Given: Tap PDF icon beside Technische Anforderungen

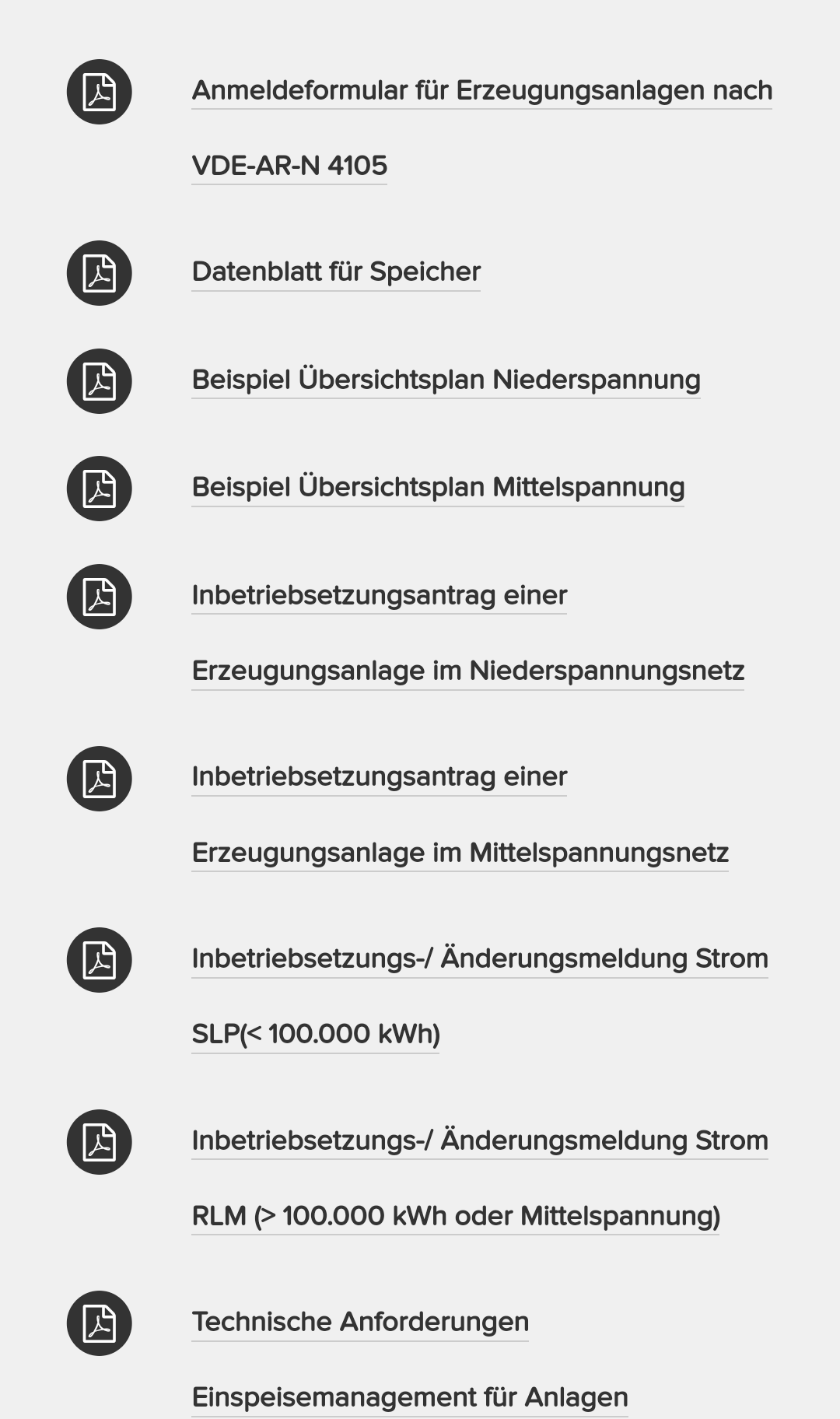Looking at the screenshot, I should pos(100,1323).
